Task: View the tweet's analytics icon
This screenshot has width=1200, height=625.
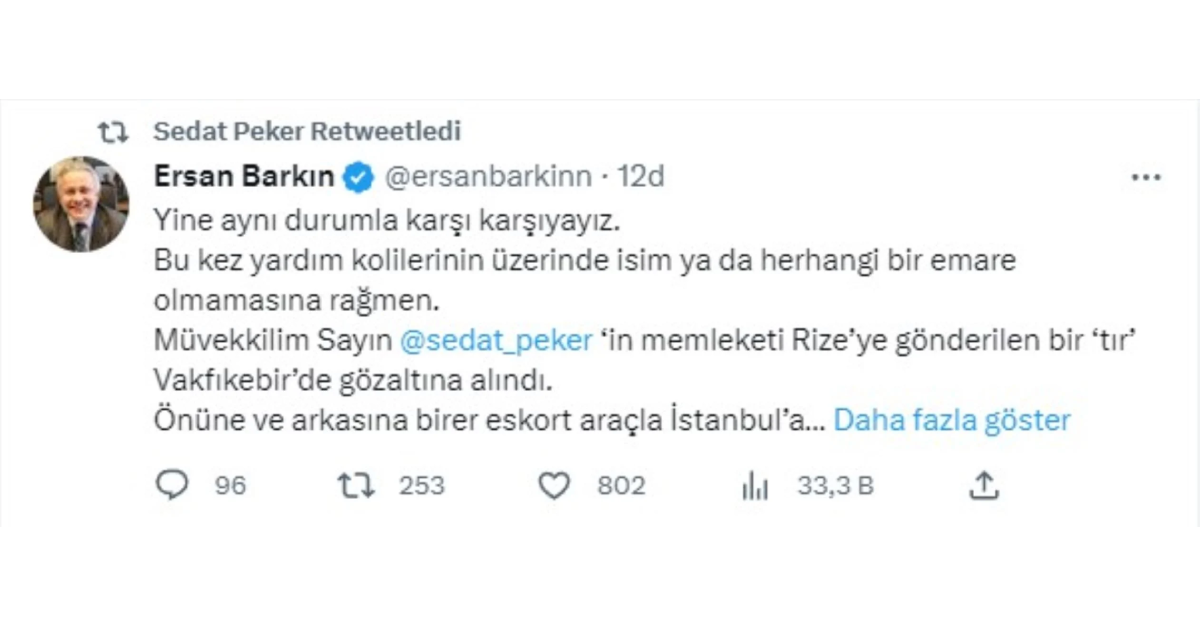Action: click(754, 486)
